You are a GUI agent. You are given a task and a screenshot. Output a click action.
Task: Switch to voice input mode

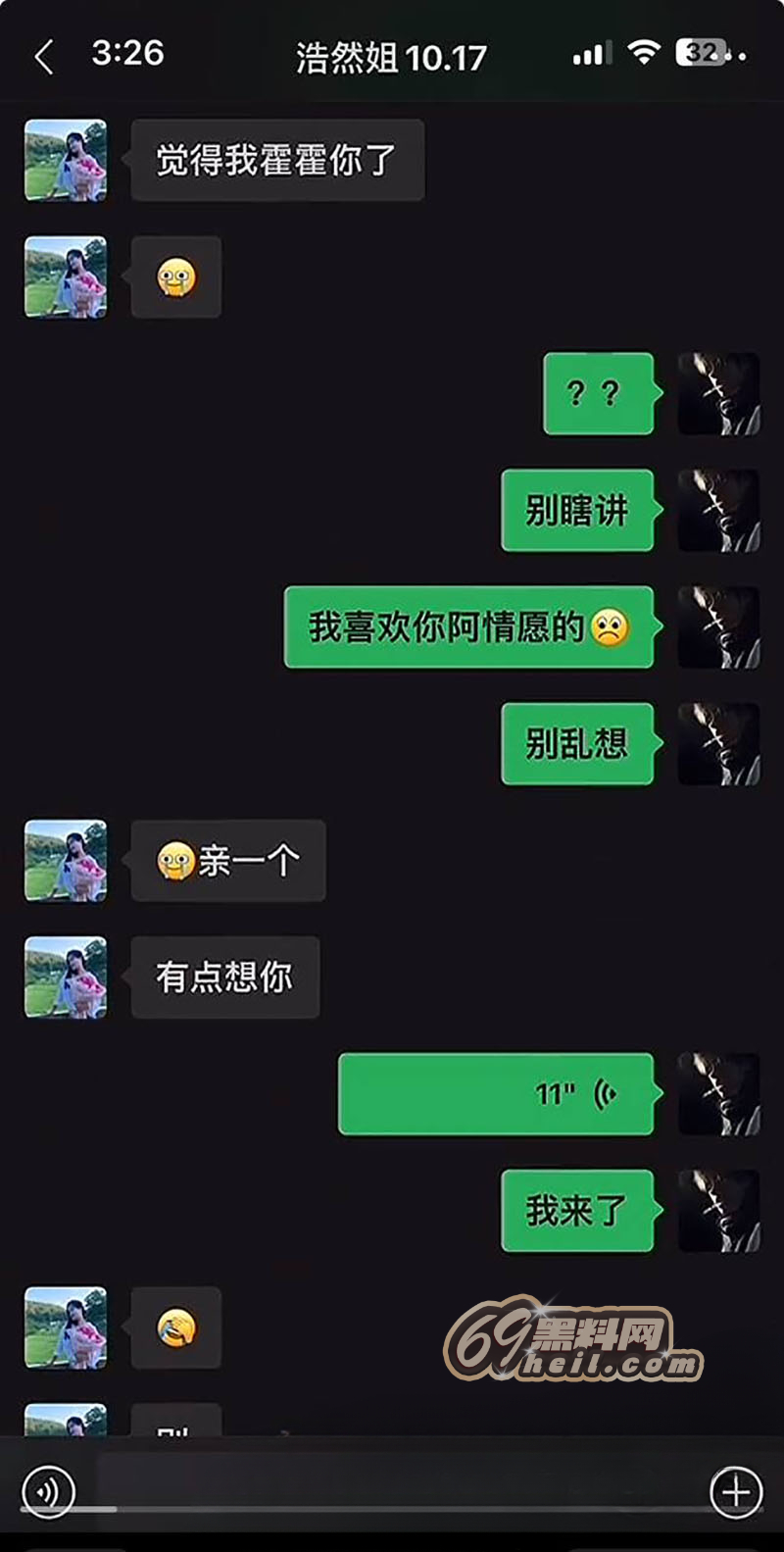pyautogui.click(x=47, y=1491)
